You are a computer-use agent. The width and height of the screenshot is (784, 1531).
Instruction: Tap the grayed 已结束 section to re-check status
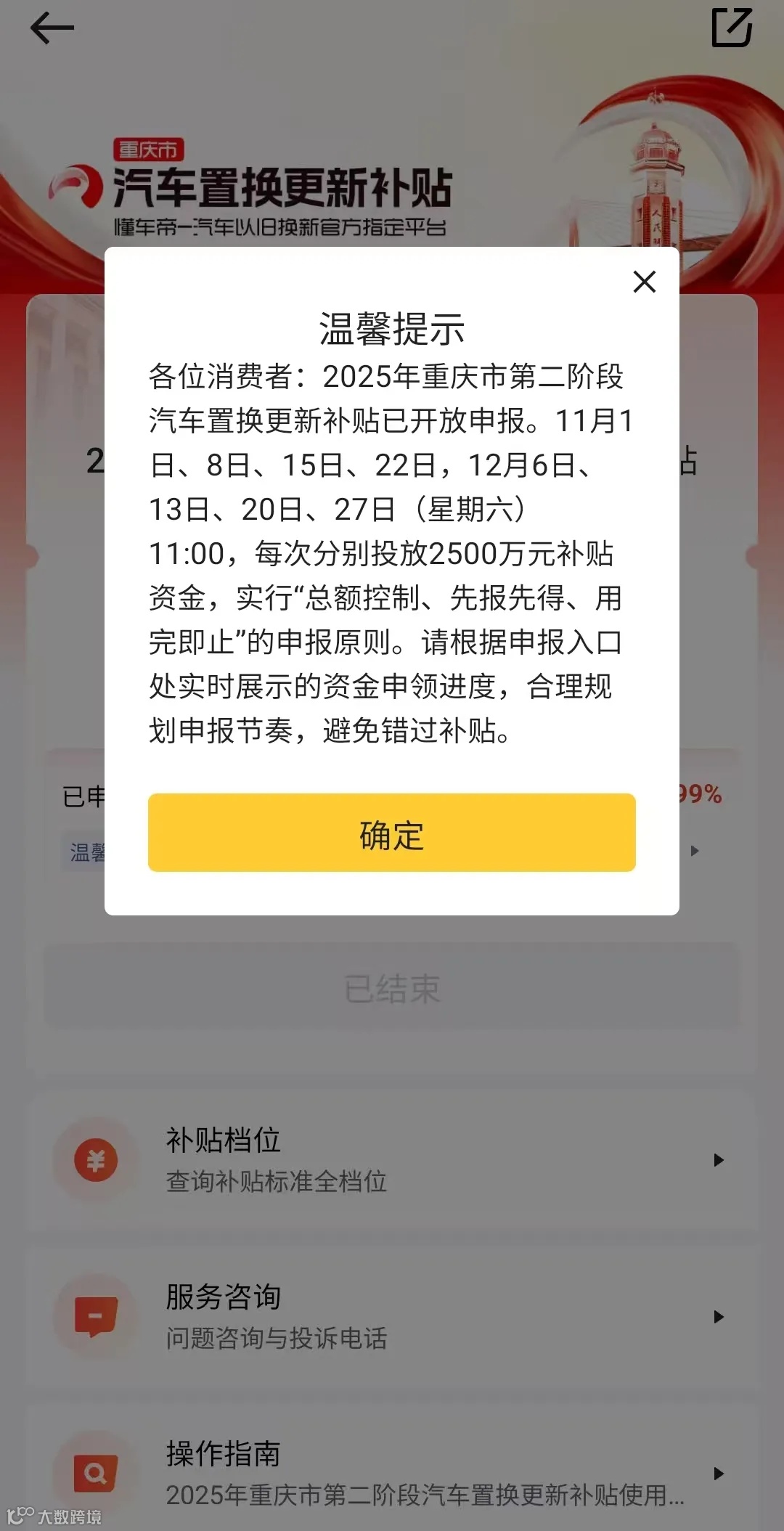click(392, 987)
